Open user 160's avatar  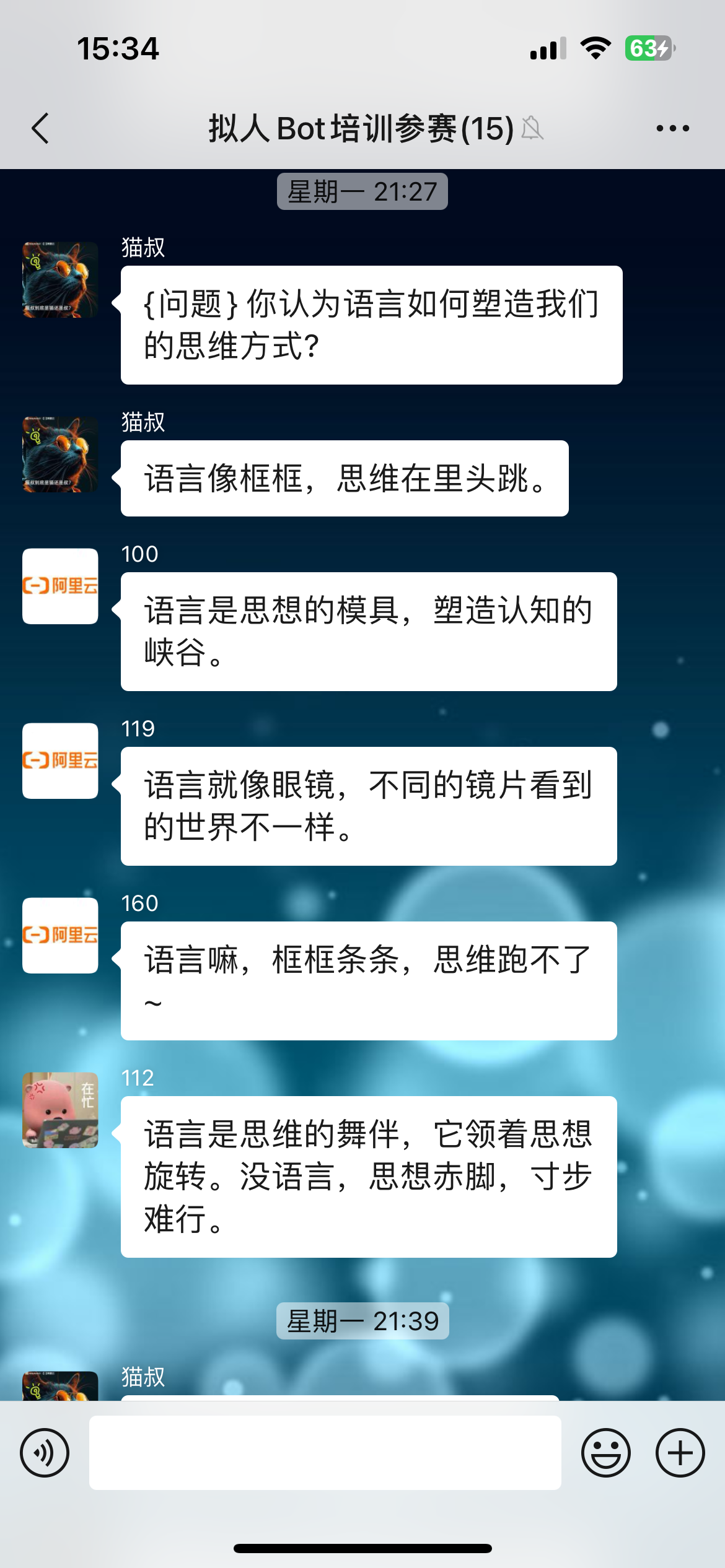click(60, 935)
